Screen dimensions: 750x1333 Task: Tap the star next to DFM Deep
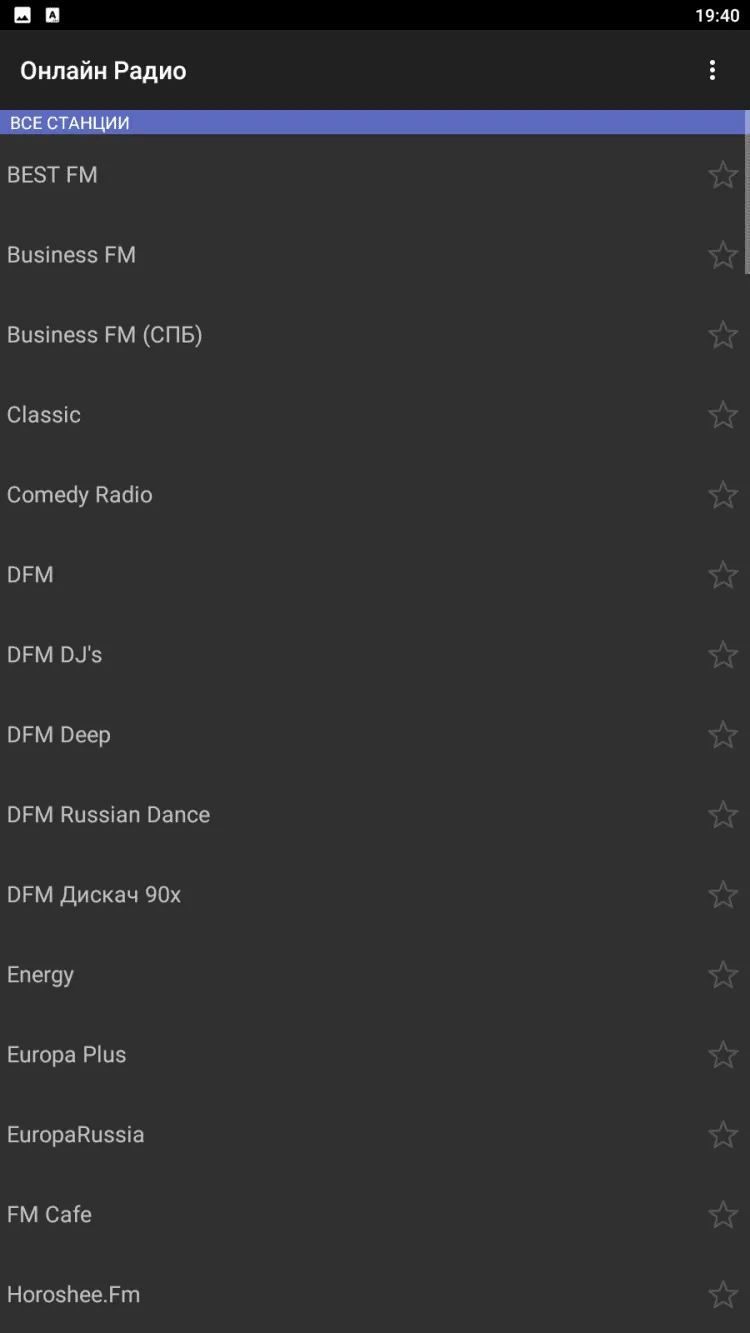(722, 735)
